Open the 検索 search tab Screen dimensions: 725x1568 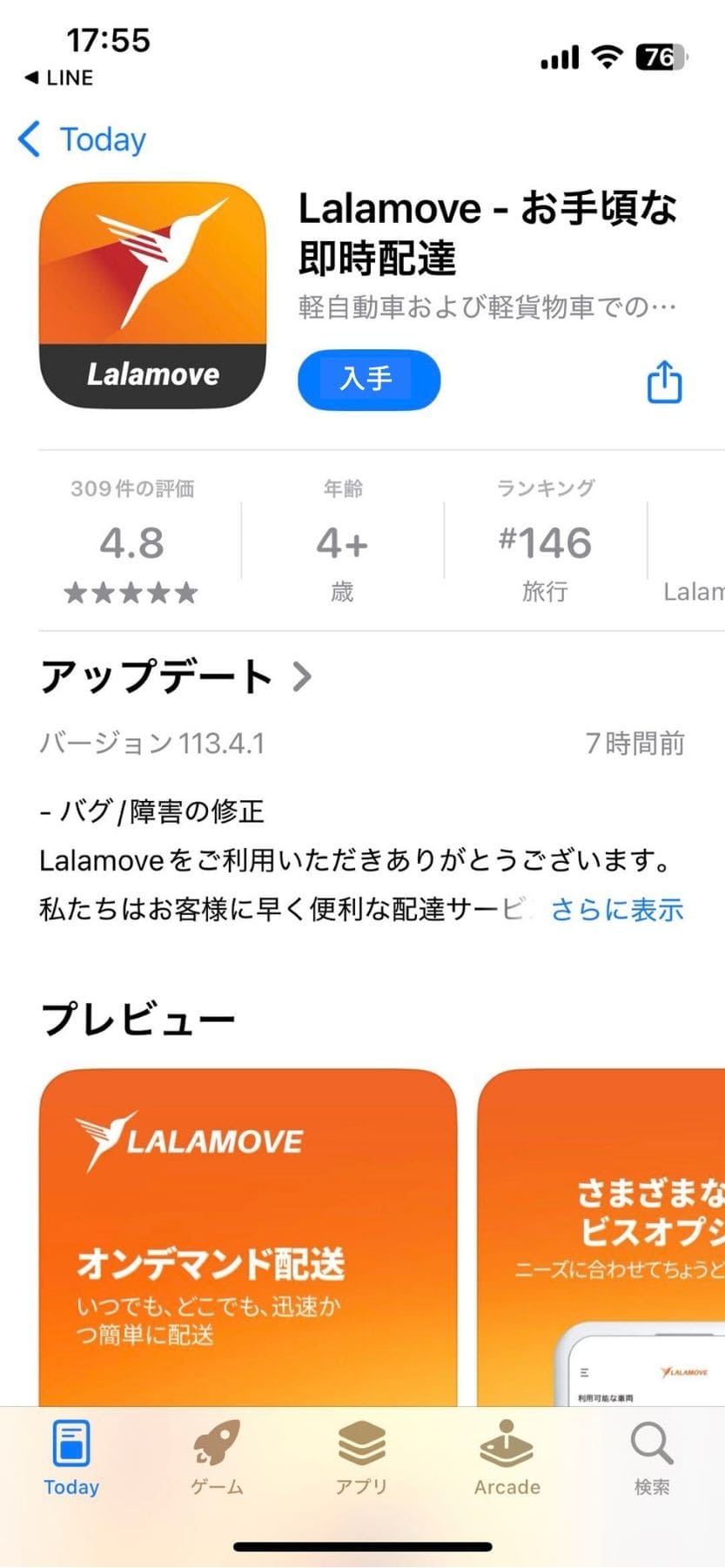coord(651,1457)
